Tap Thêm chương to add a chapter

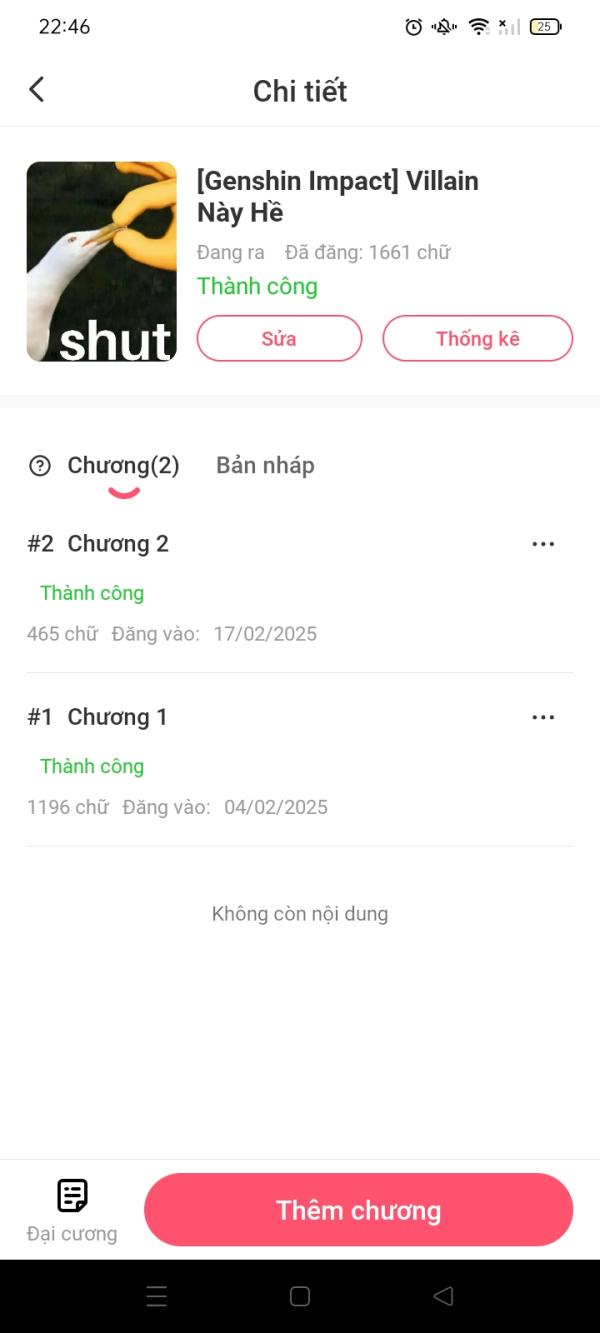(359, 1210)
